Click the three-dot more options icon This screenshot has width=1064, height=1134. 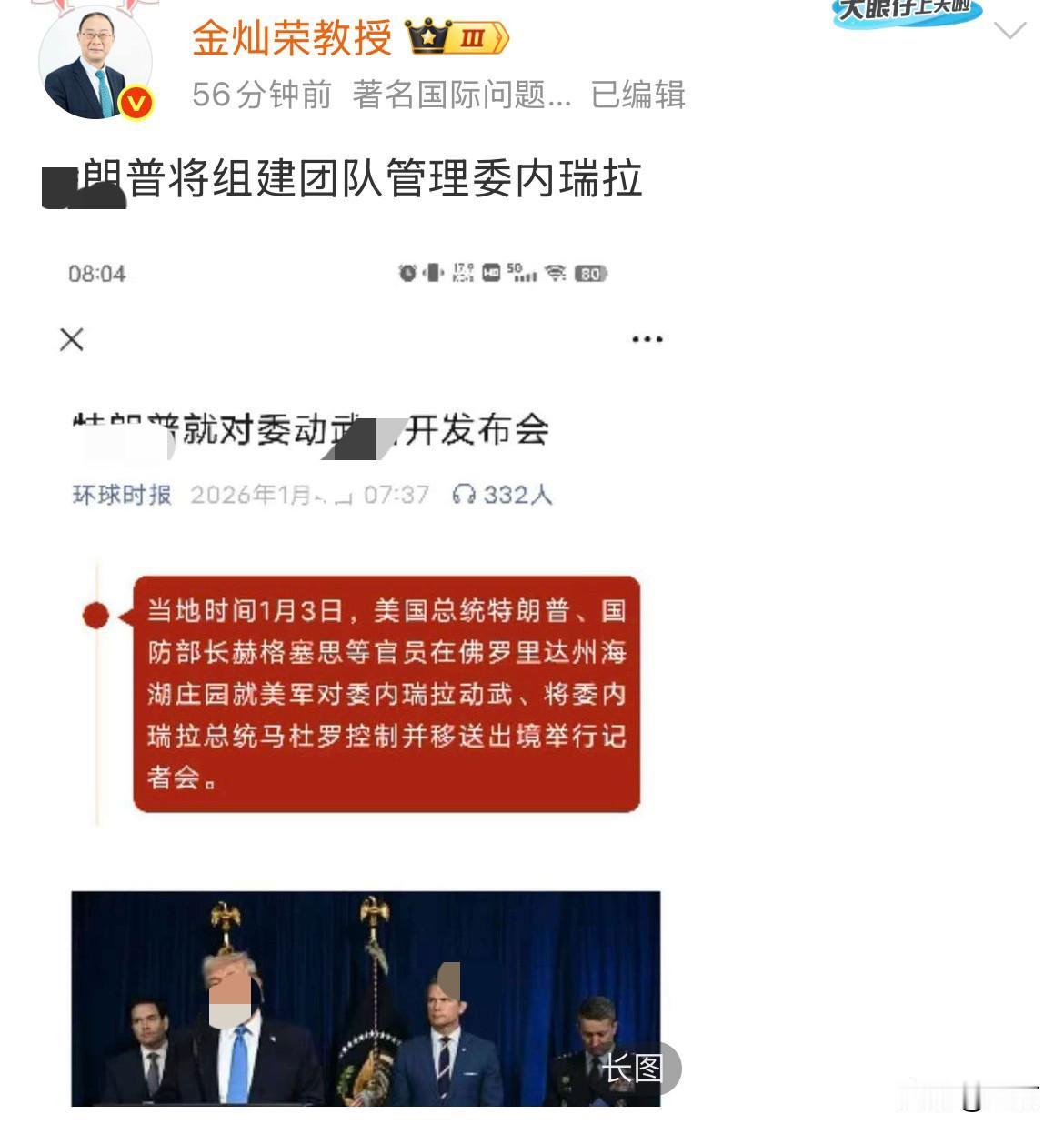click(x=646, y=338)
